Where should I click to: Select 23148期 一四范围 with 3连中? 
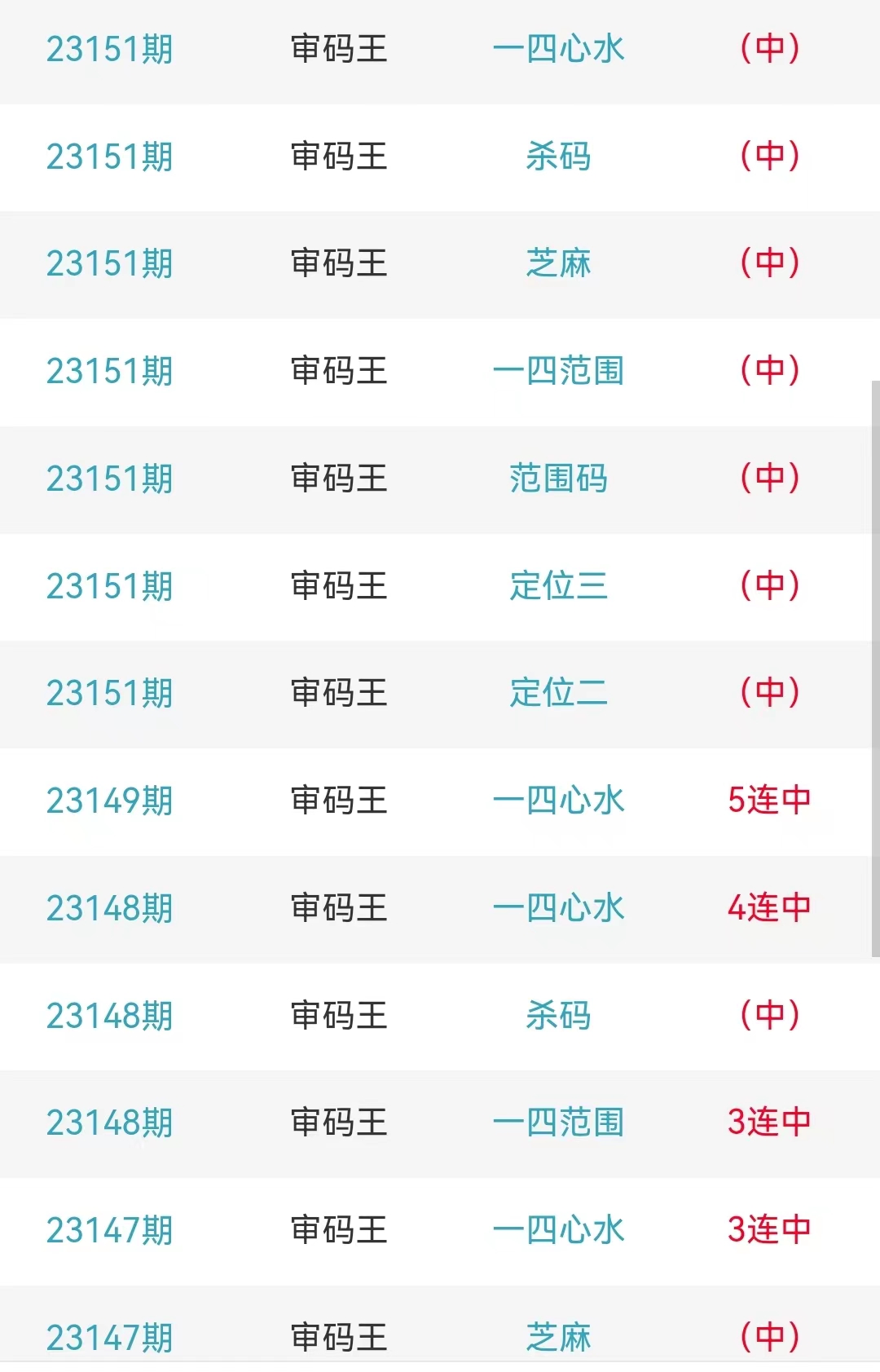tap(558, 1123)
